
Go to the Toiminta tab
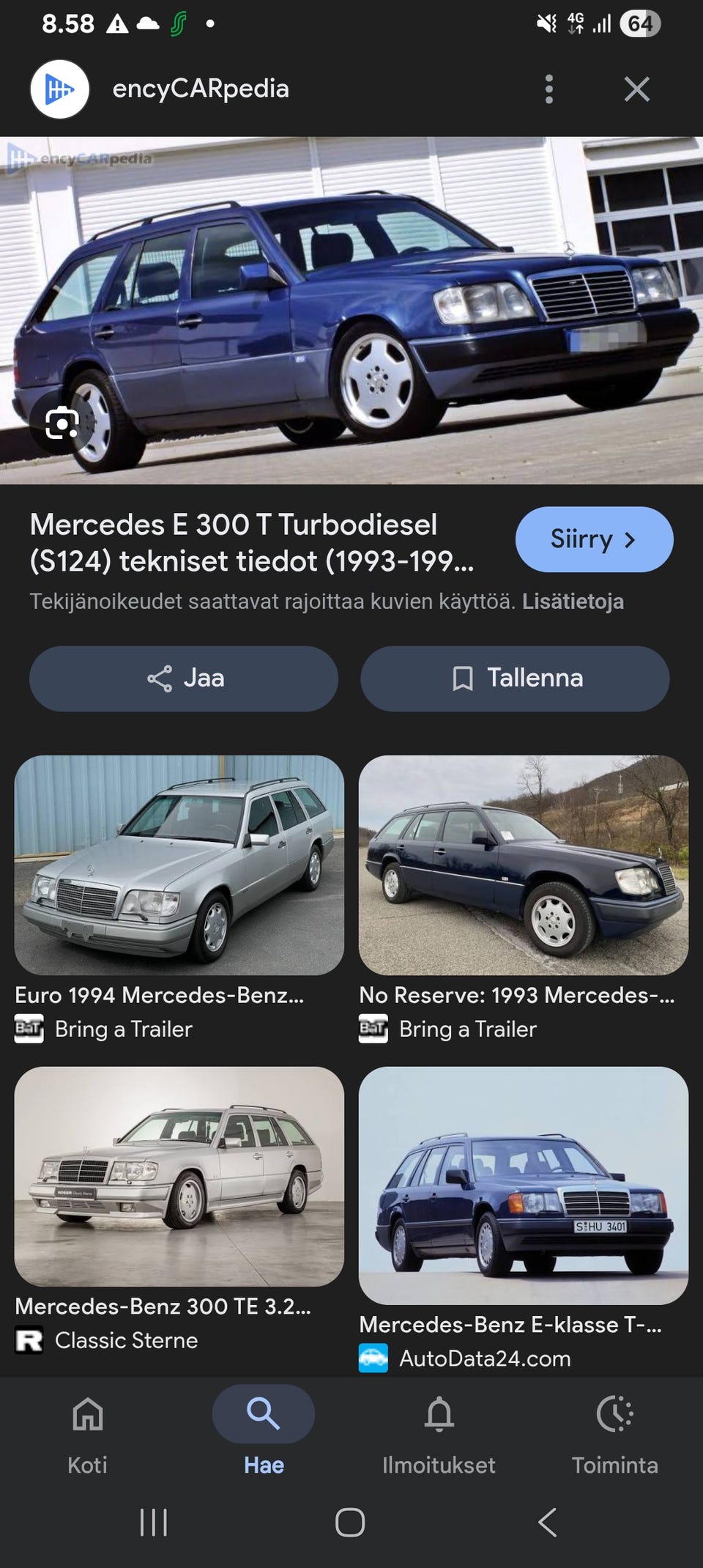tap(615, 1435)
